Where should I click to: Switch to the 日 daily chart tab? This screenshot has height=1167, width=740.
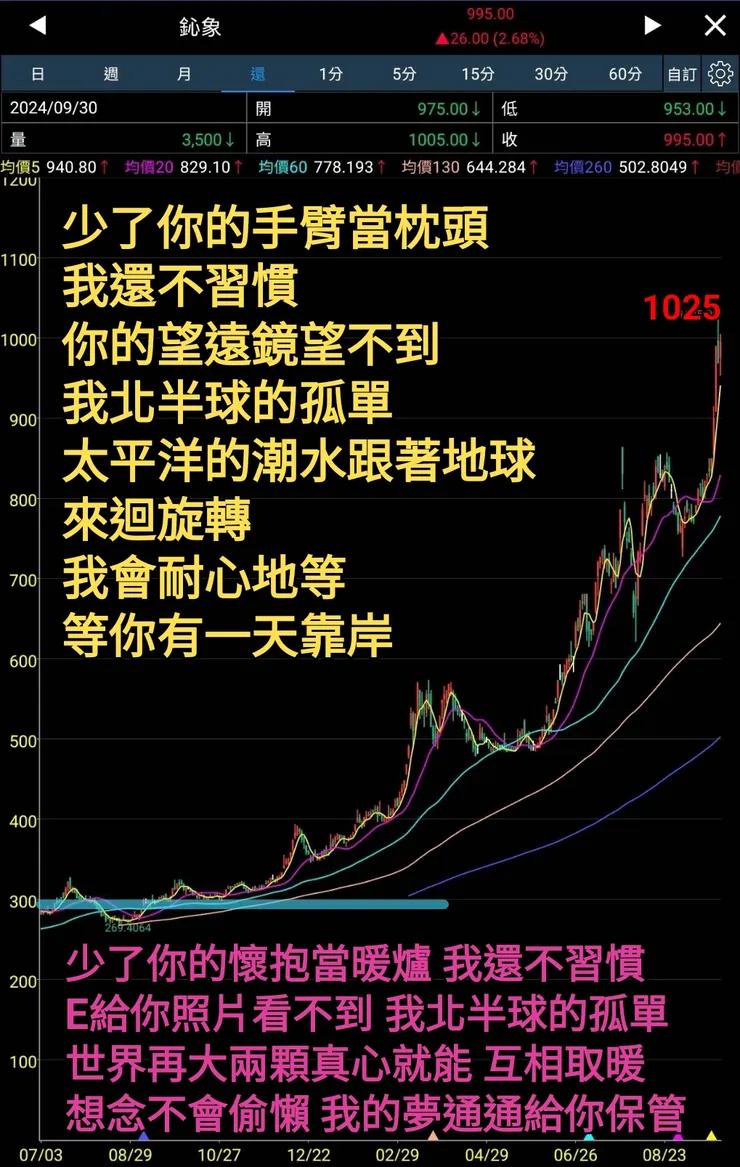[x=36, y=73]
